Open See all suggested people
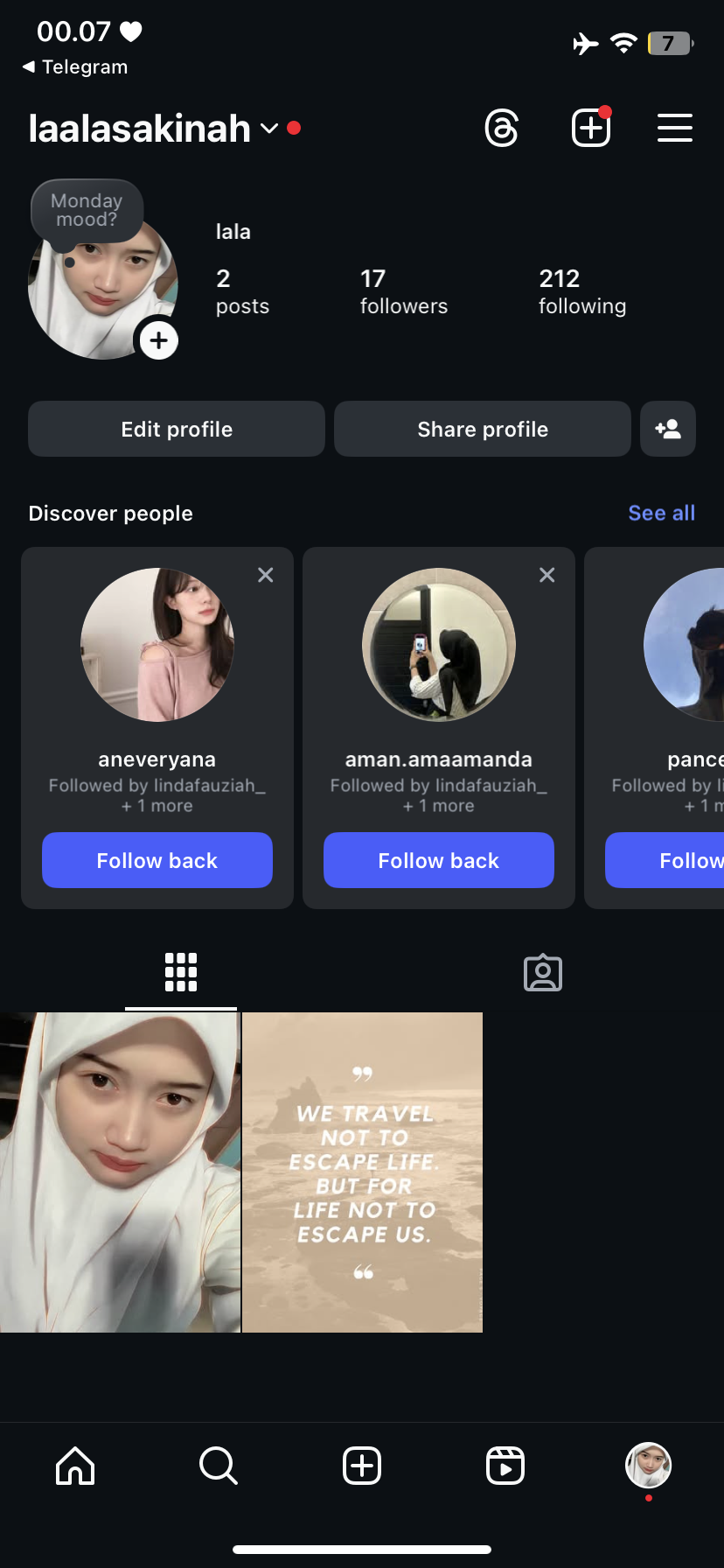Image resolution: width=724 pixels, height=1568 pixels. click(x=661, y=514)
